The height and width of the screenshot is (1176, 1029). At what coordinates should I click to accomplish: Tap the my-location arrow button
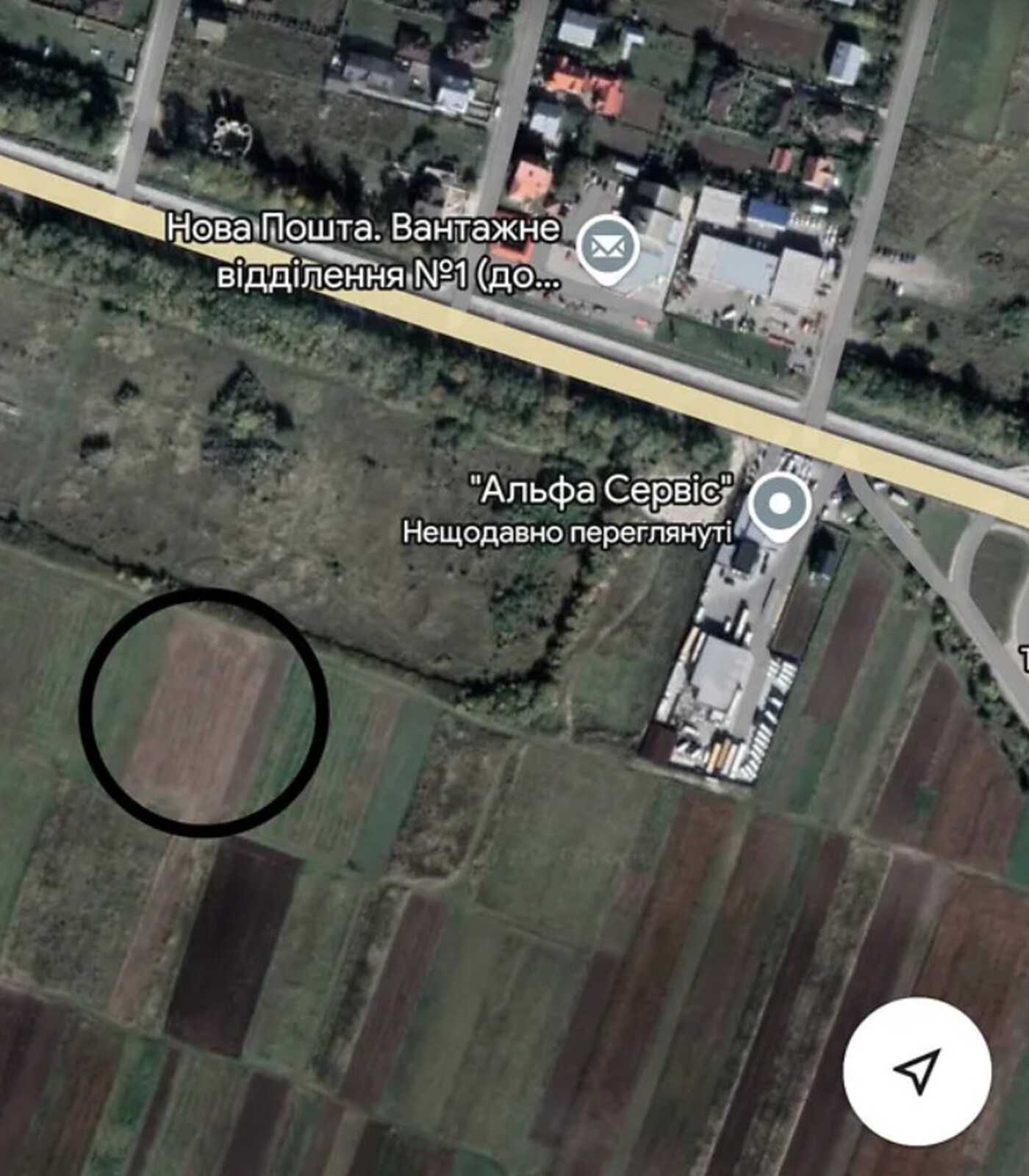pyautogui.click(x=917, y=1071)
